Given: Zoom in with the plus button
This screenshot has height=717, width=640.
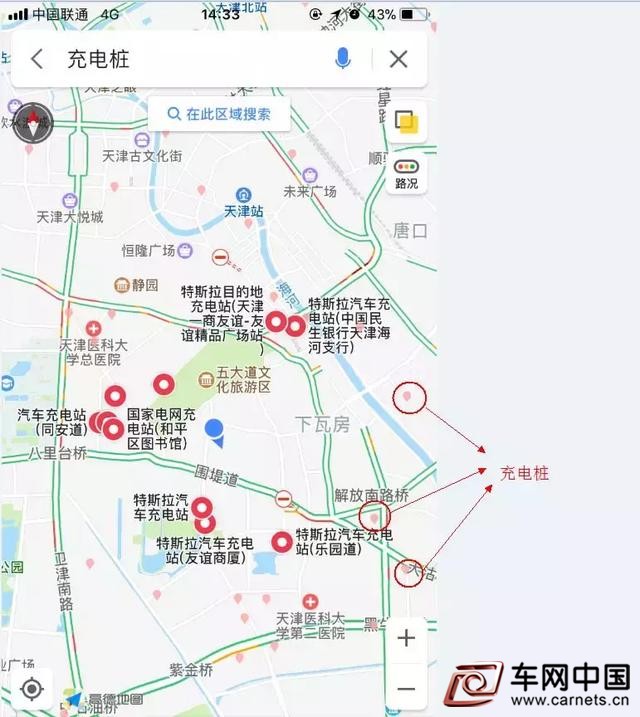Looking at the screenshot, I should pyautogui.click(x=406, y=638).
